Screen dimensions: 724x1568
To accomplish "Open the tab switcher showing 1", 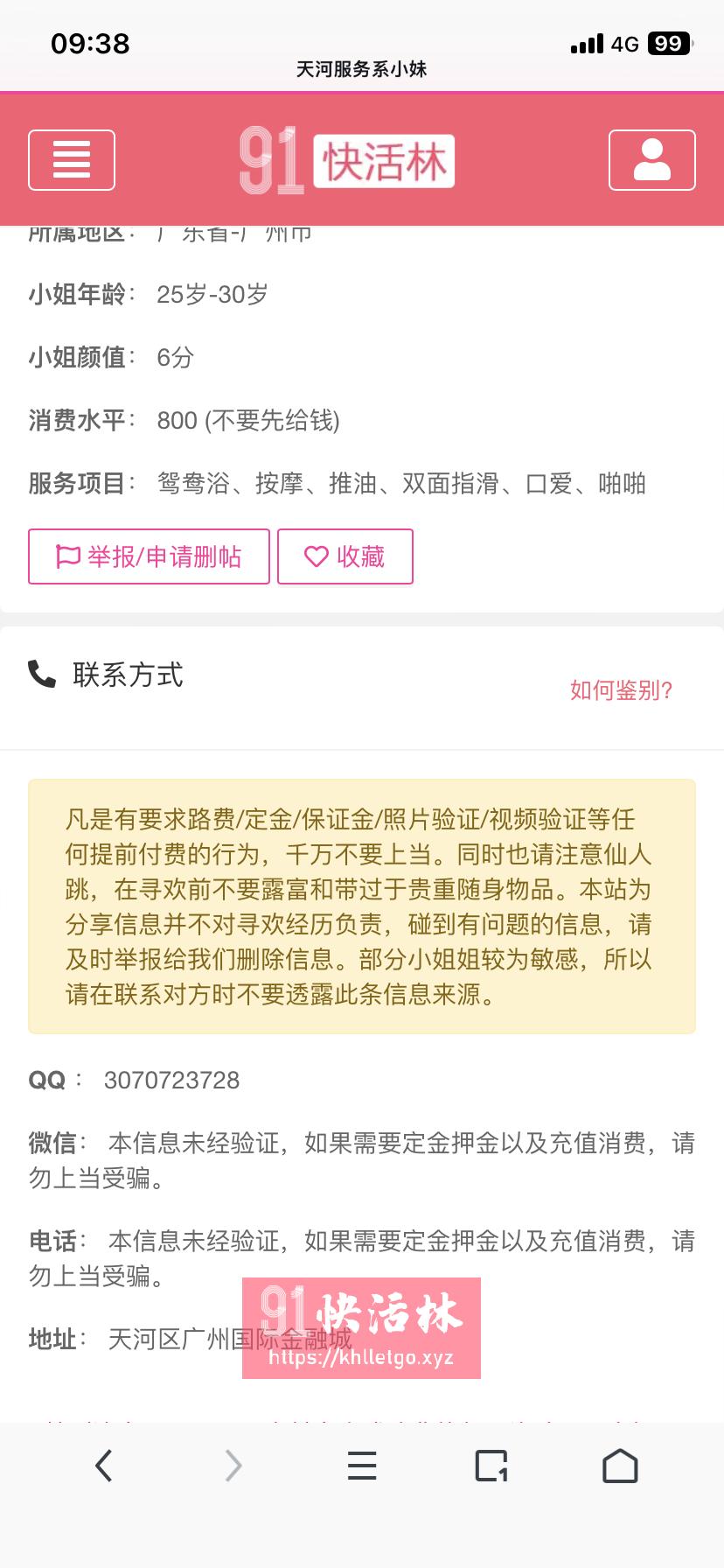I will pos(491,1466).
